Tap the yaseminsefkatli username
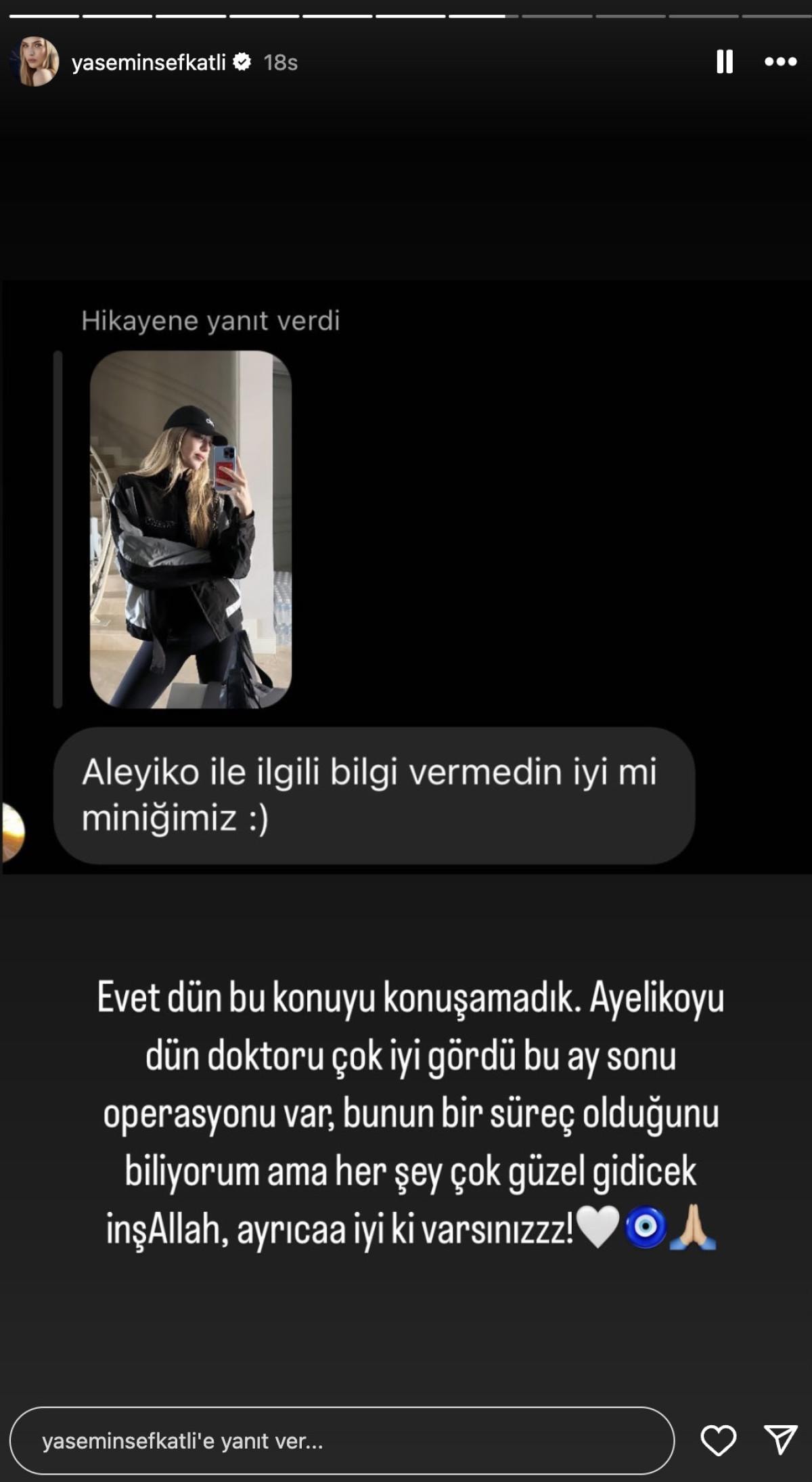 (148, 62)
